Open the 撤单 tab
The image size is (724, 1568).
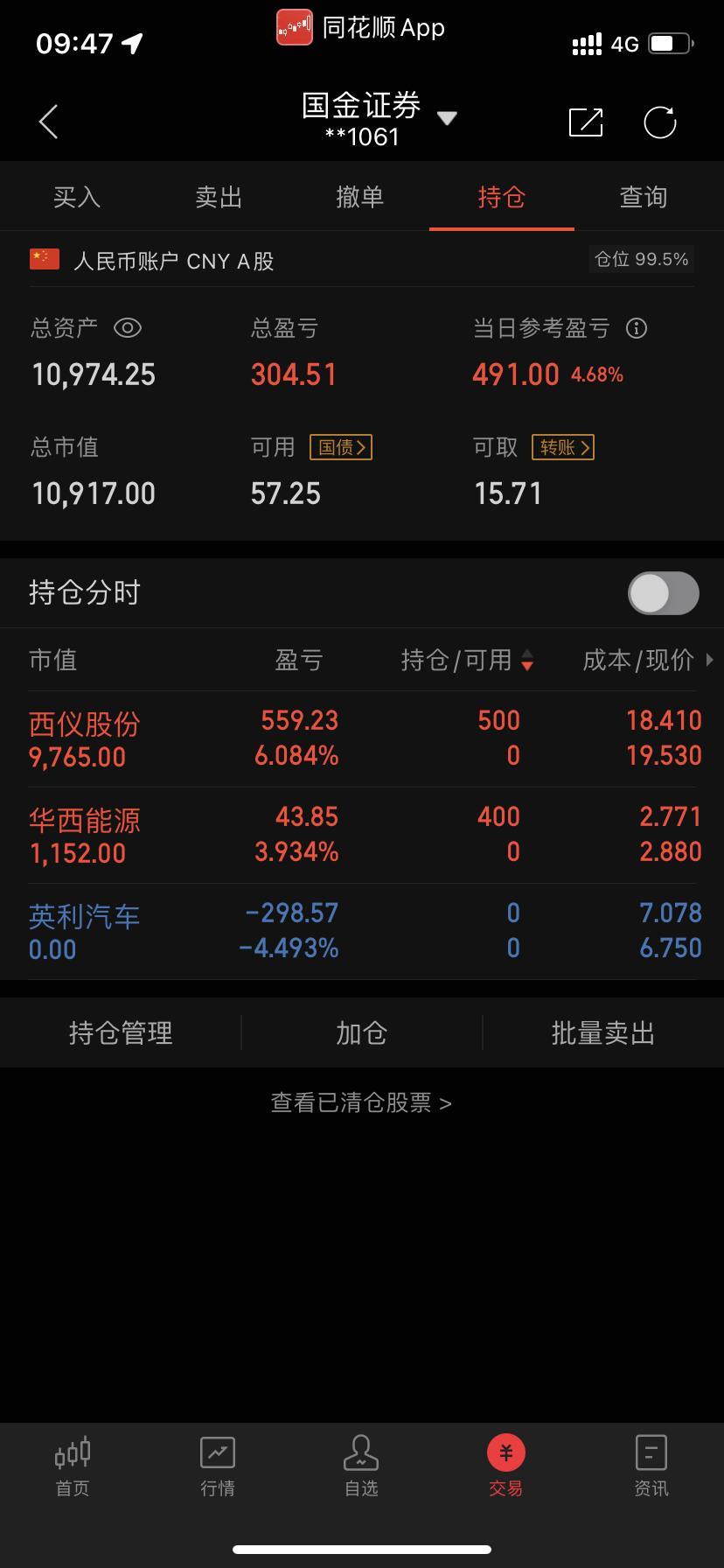[360, 197]
